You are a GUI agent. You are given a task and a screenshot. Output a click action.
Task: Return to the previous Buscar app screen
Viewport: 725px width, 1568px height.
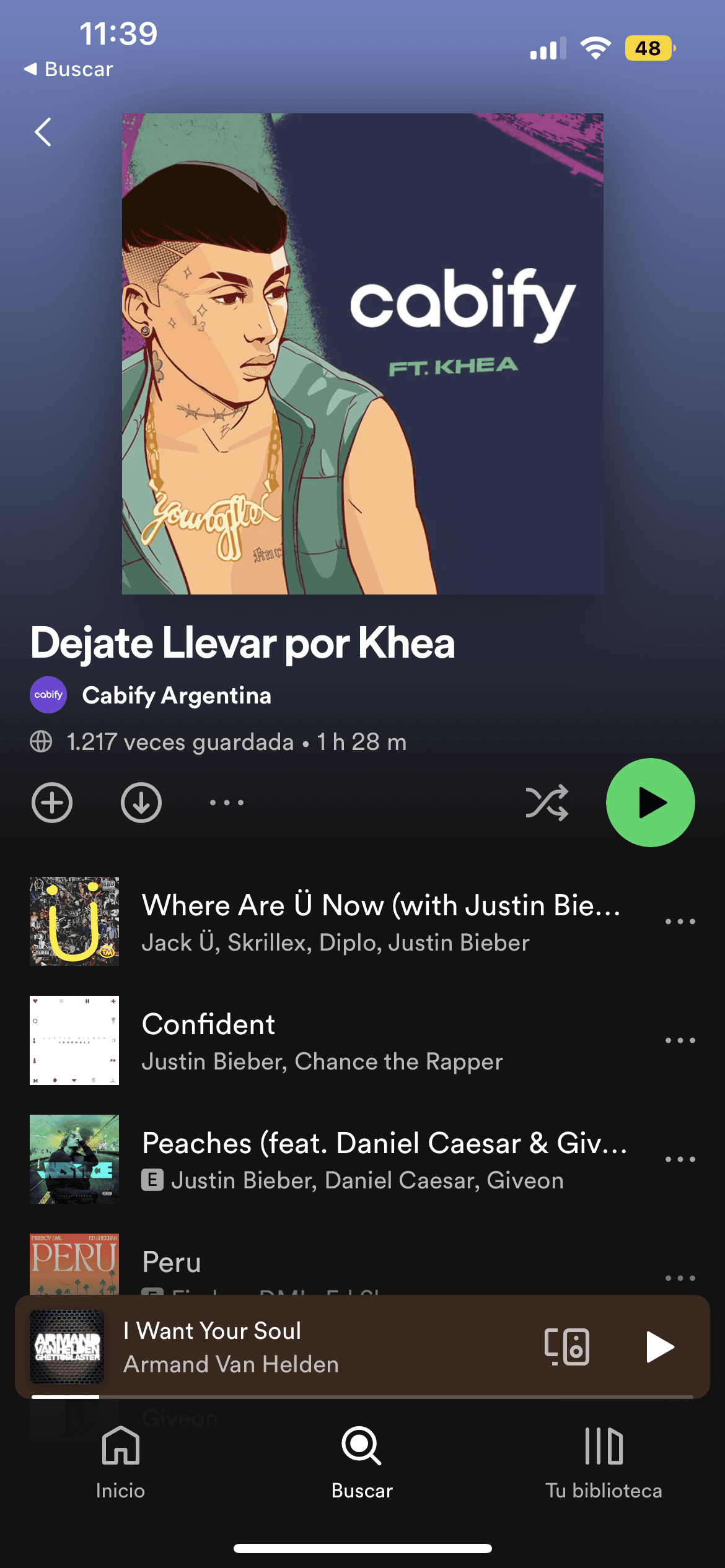(68, 69)
